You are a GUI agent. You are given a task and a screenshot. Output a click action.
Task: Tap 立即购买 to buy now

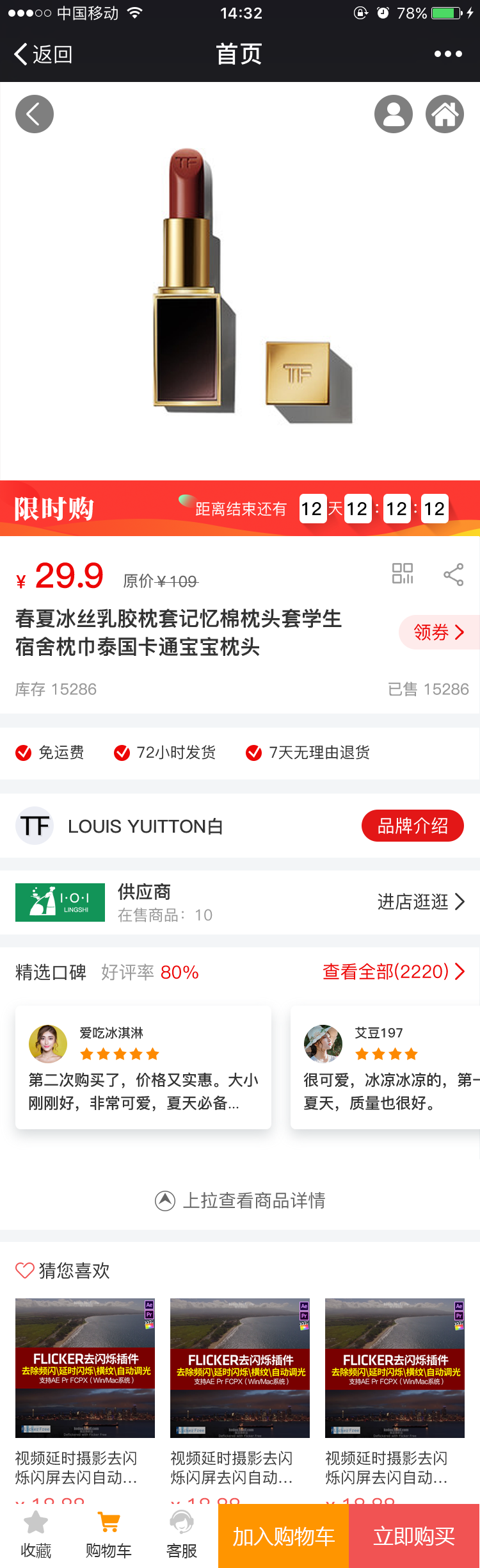coord(414,1536)
